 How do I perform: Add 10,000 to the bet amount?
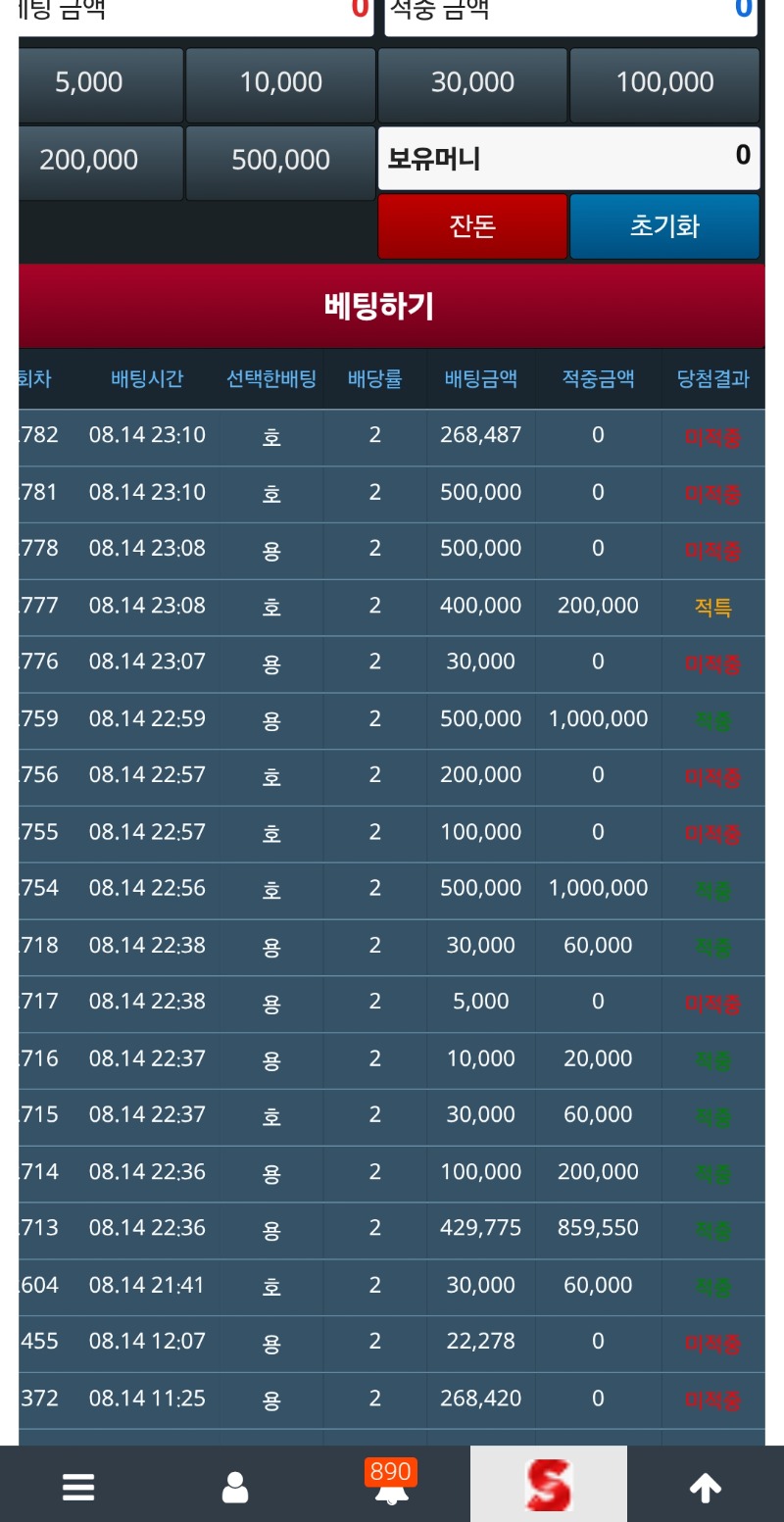click(280, 84)
